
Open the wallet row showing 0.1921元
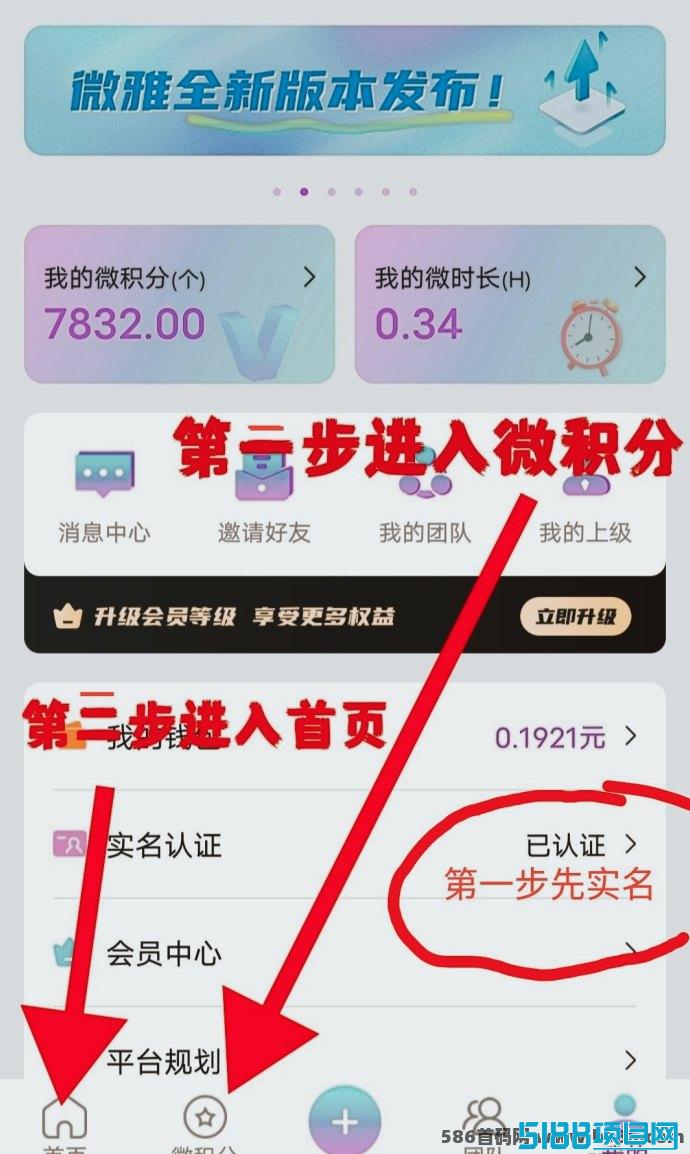[344, 736]
